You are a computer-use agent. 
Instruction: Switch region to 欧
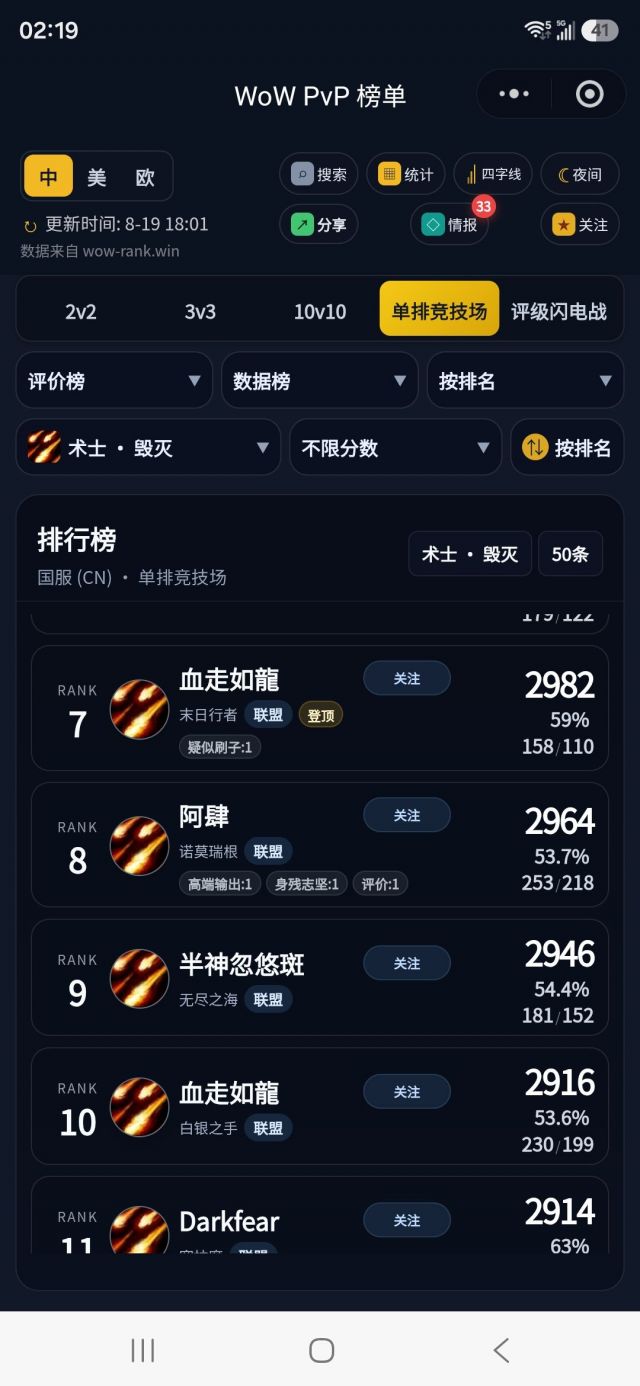145,177
